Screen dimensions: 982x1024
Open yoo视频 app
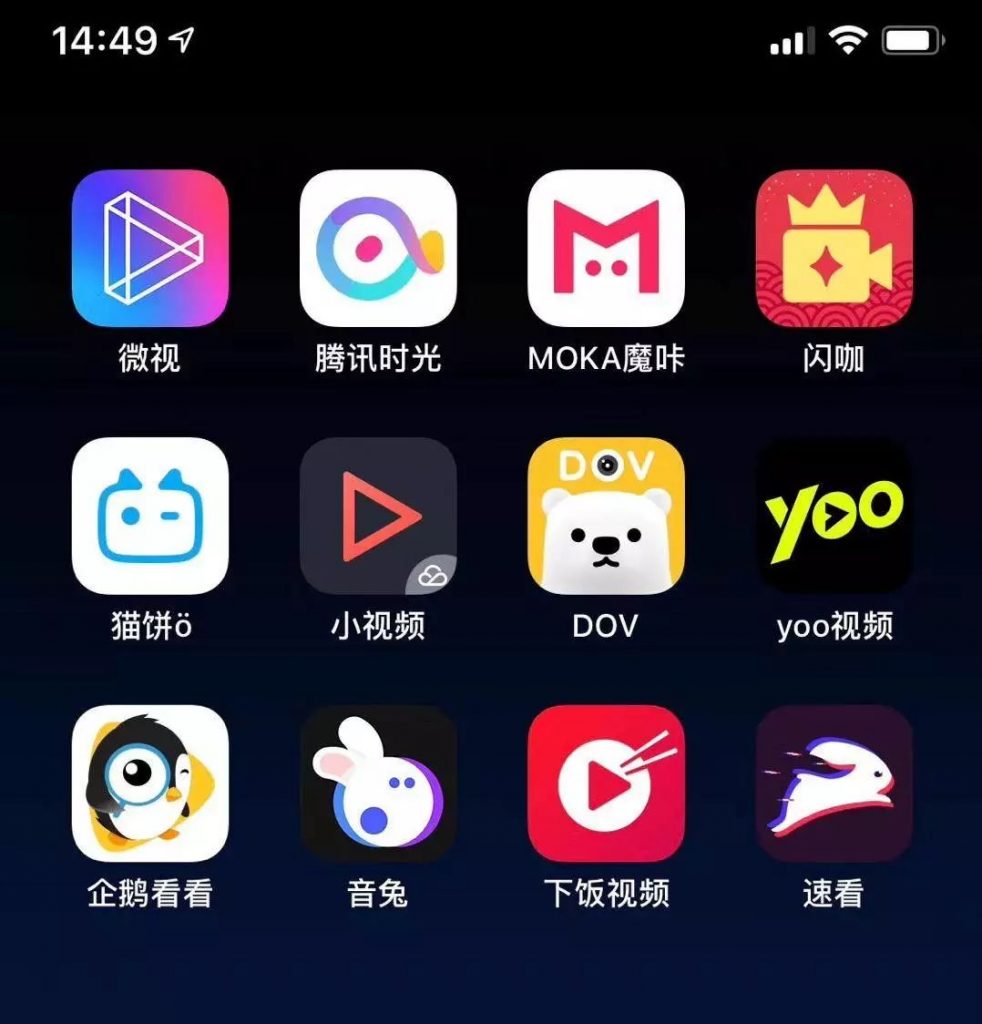(834, 516)
